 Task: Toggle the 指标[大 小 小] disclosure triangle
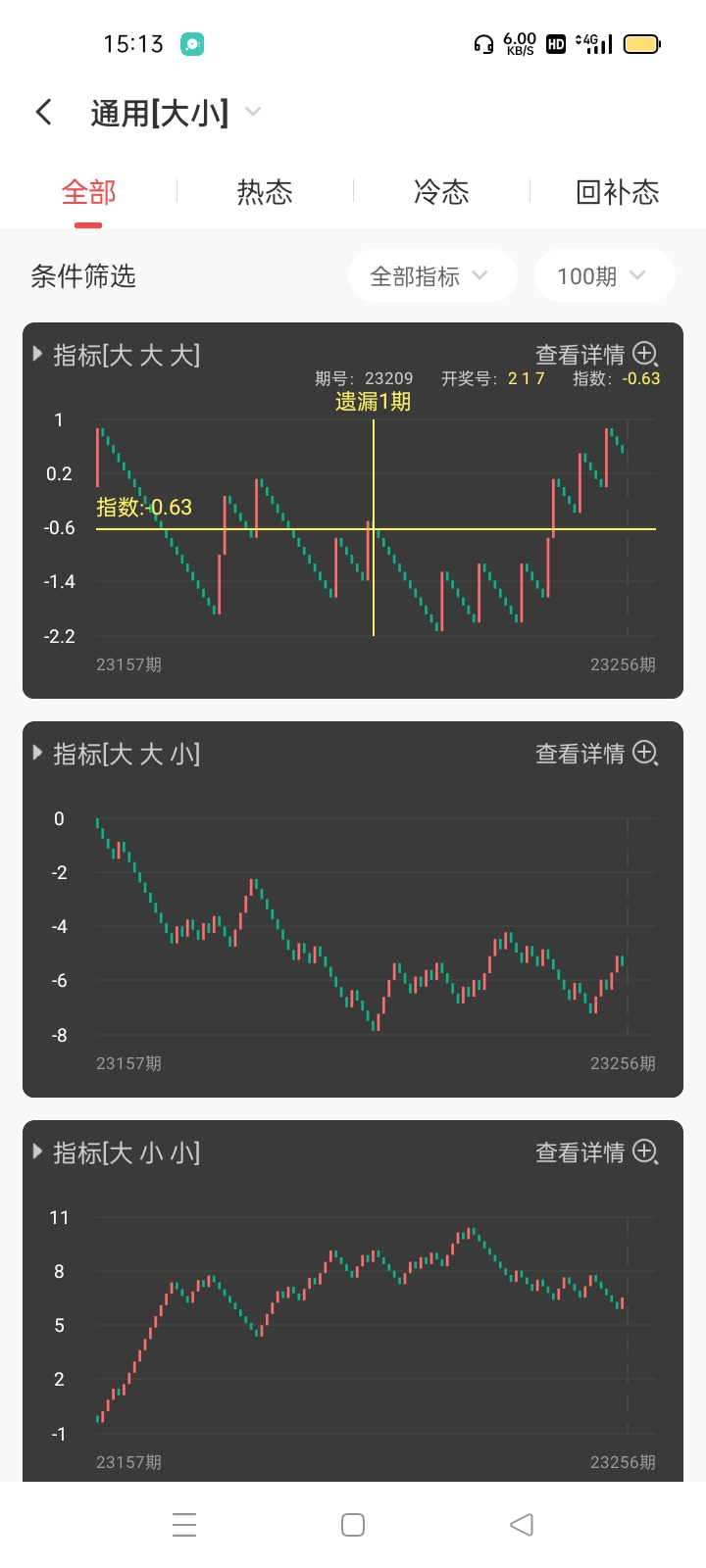tap(37, 1153)
